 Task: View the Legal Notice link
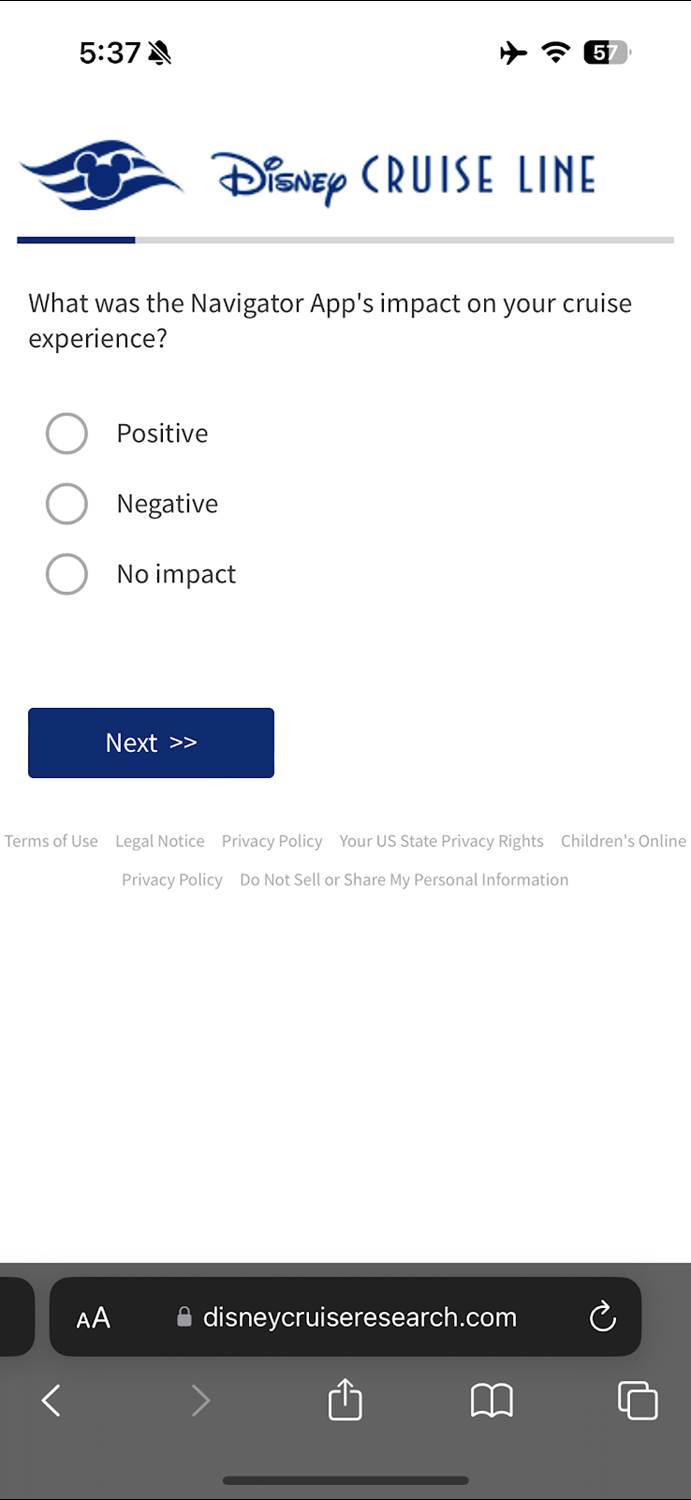coord(160,841)
